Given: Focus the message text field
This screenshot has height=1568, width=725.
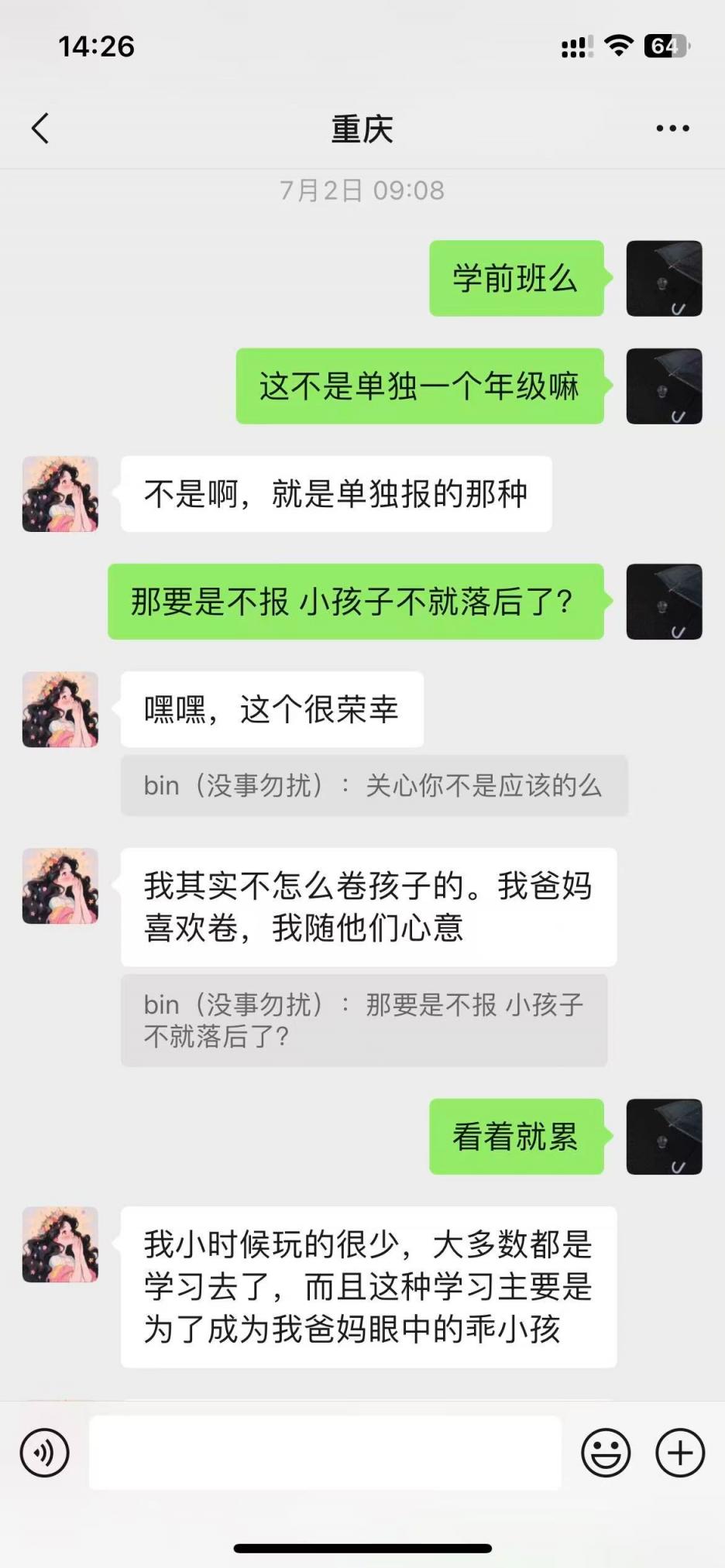Looking at the screenshot, I should coord(325,1453).
